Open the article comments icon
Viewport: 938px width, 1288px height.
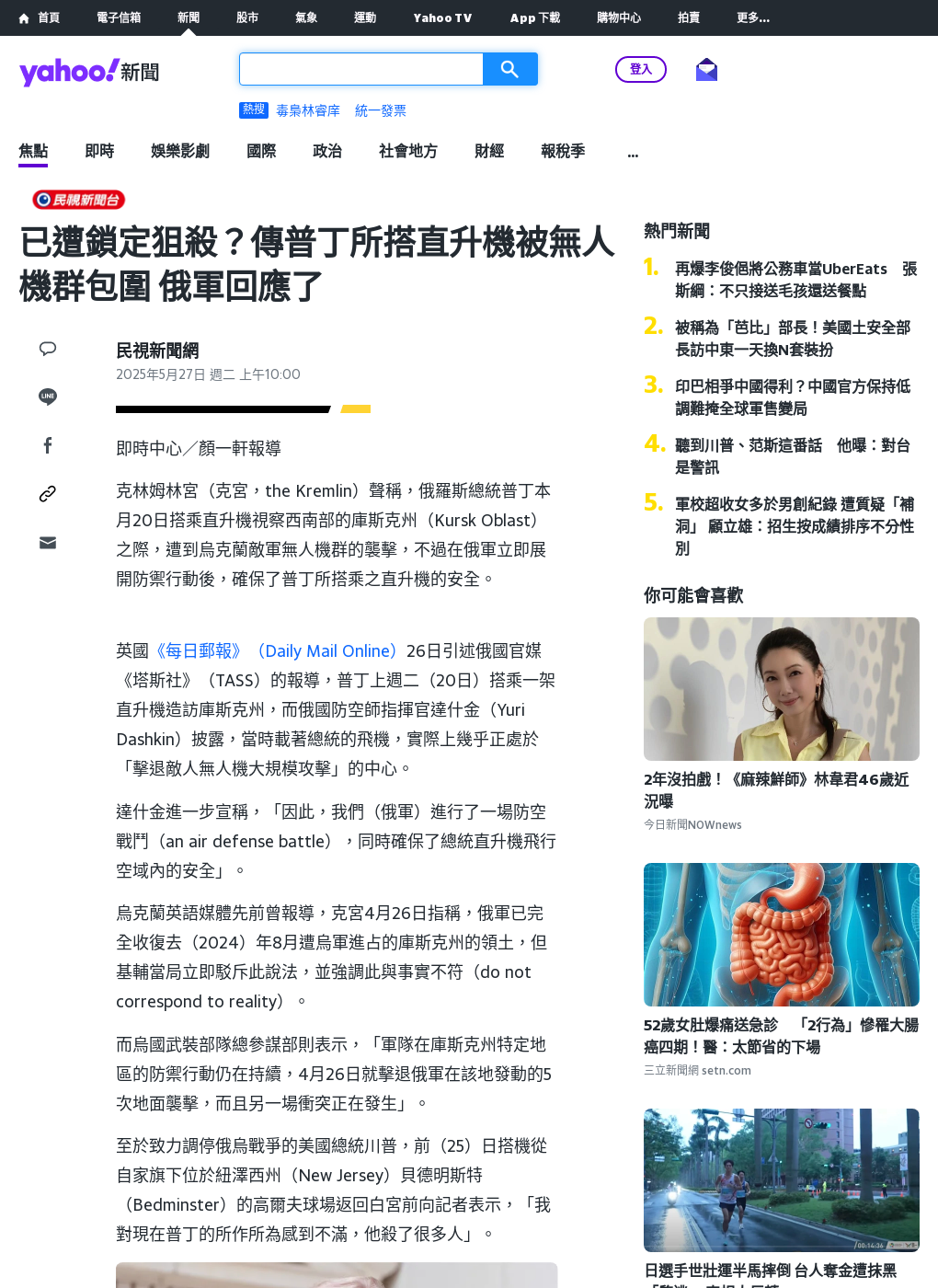(x=48, y=349)
